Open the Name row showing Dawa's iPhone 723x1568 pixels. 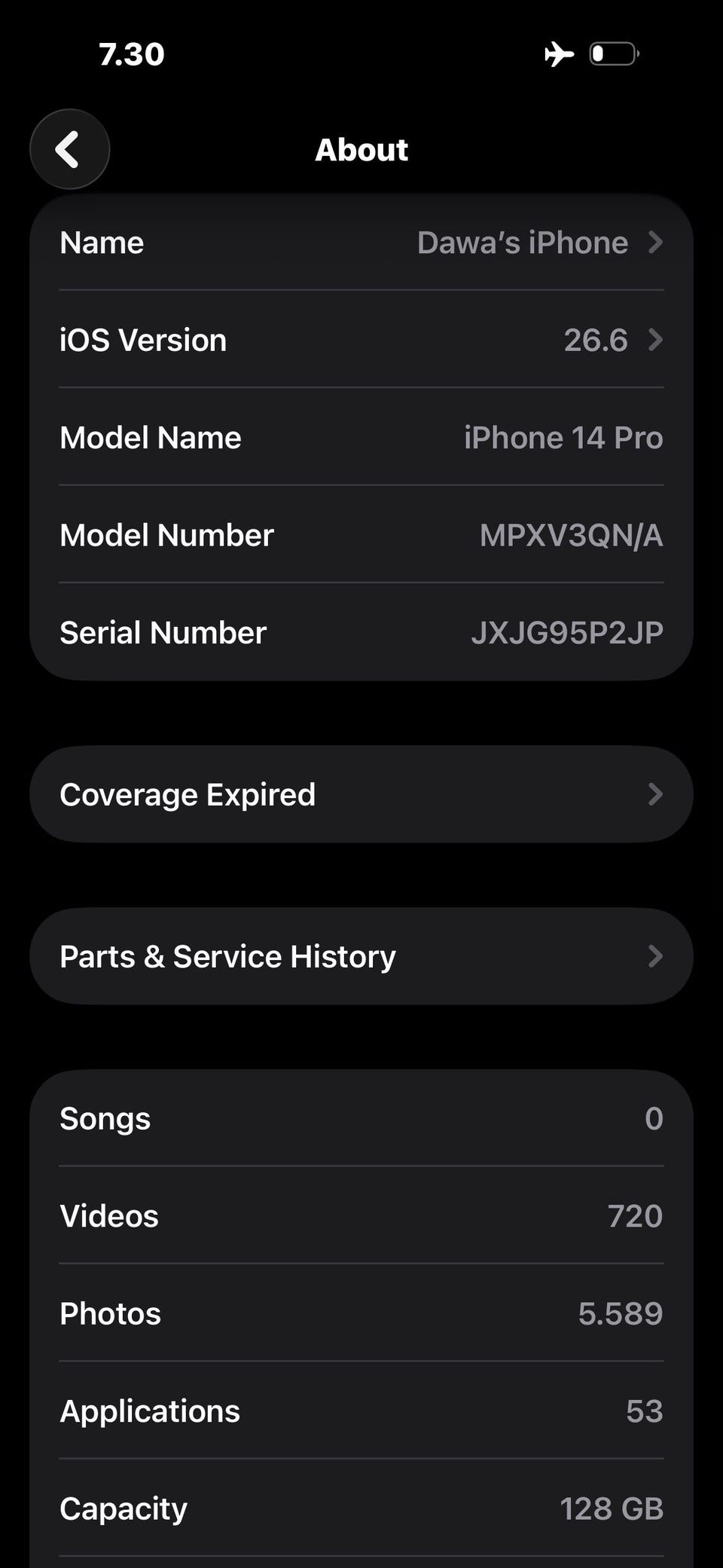pyautogui.click(x=361, y=243)
